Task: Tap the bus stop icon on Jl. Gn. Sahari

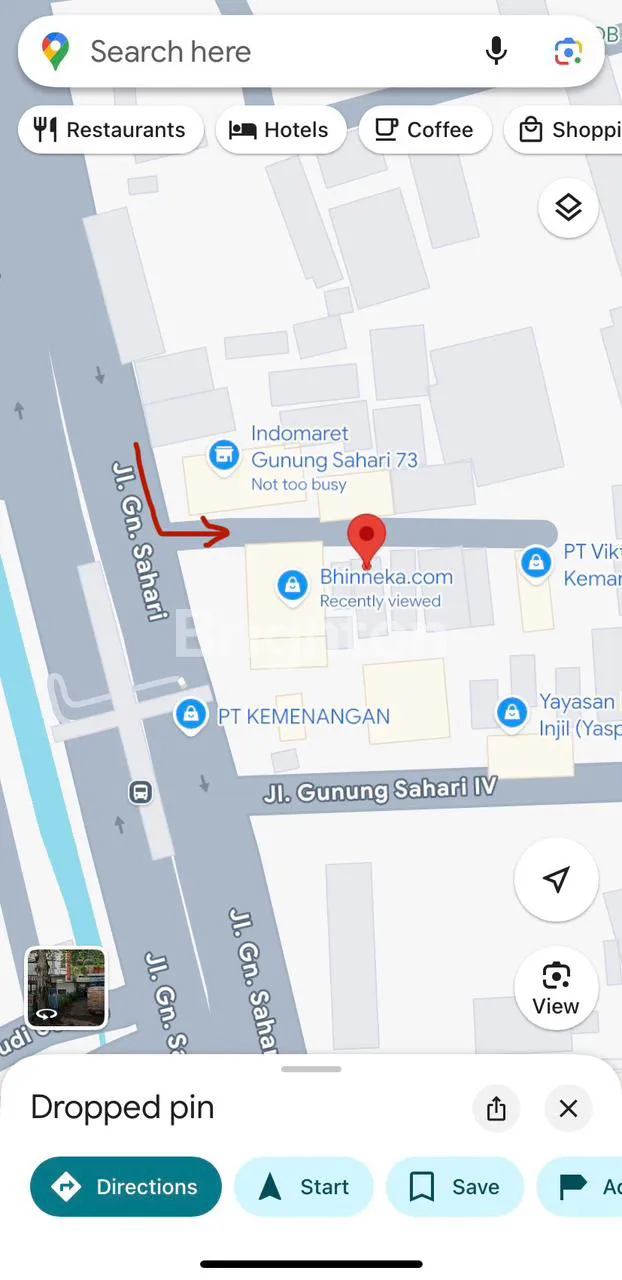Action: [140, 793]
